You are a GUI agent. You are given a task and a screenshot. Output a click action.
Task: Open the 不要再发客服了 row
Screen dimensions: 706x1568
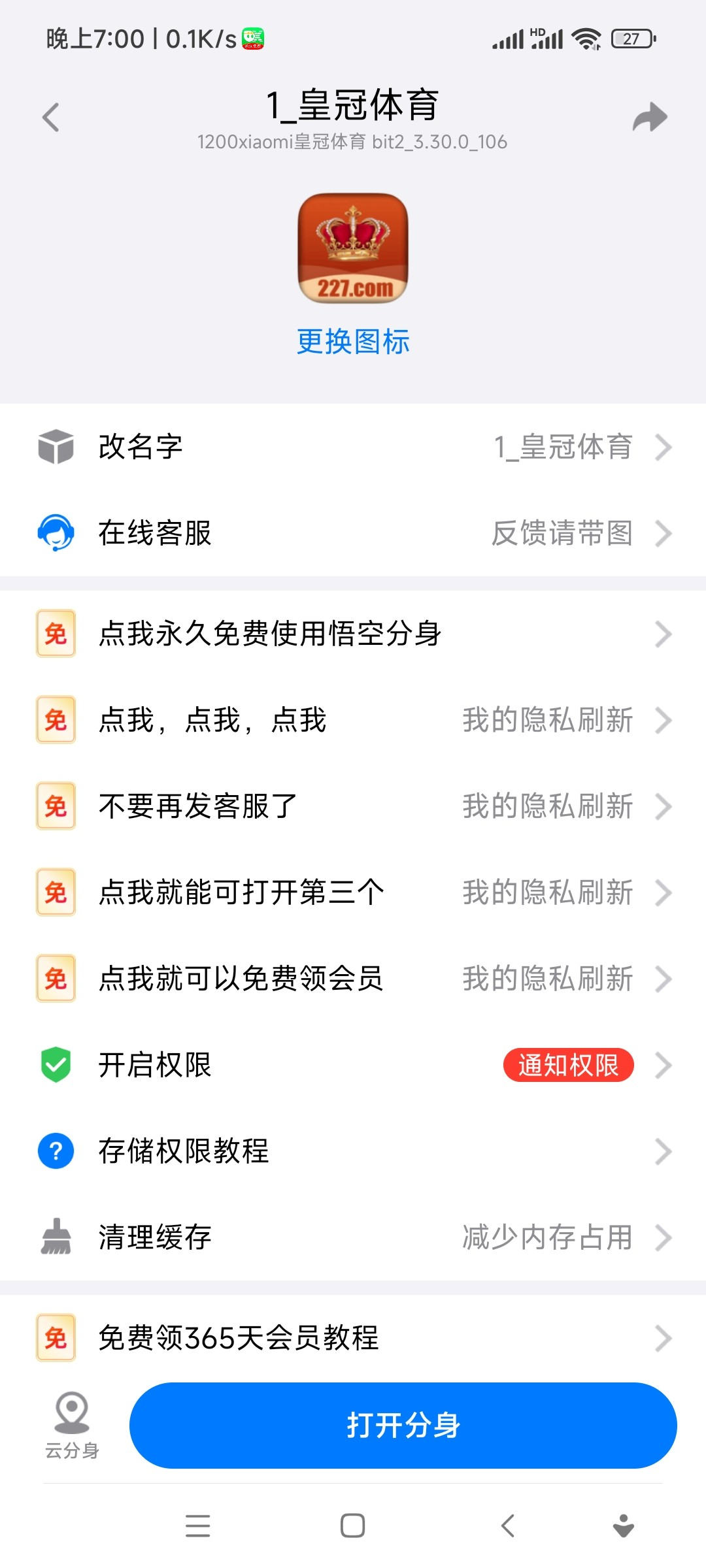coord(353,806)
